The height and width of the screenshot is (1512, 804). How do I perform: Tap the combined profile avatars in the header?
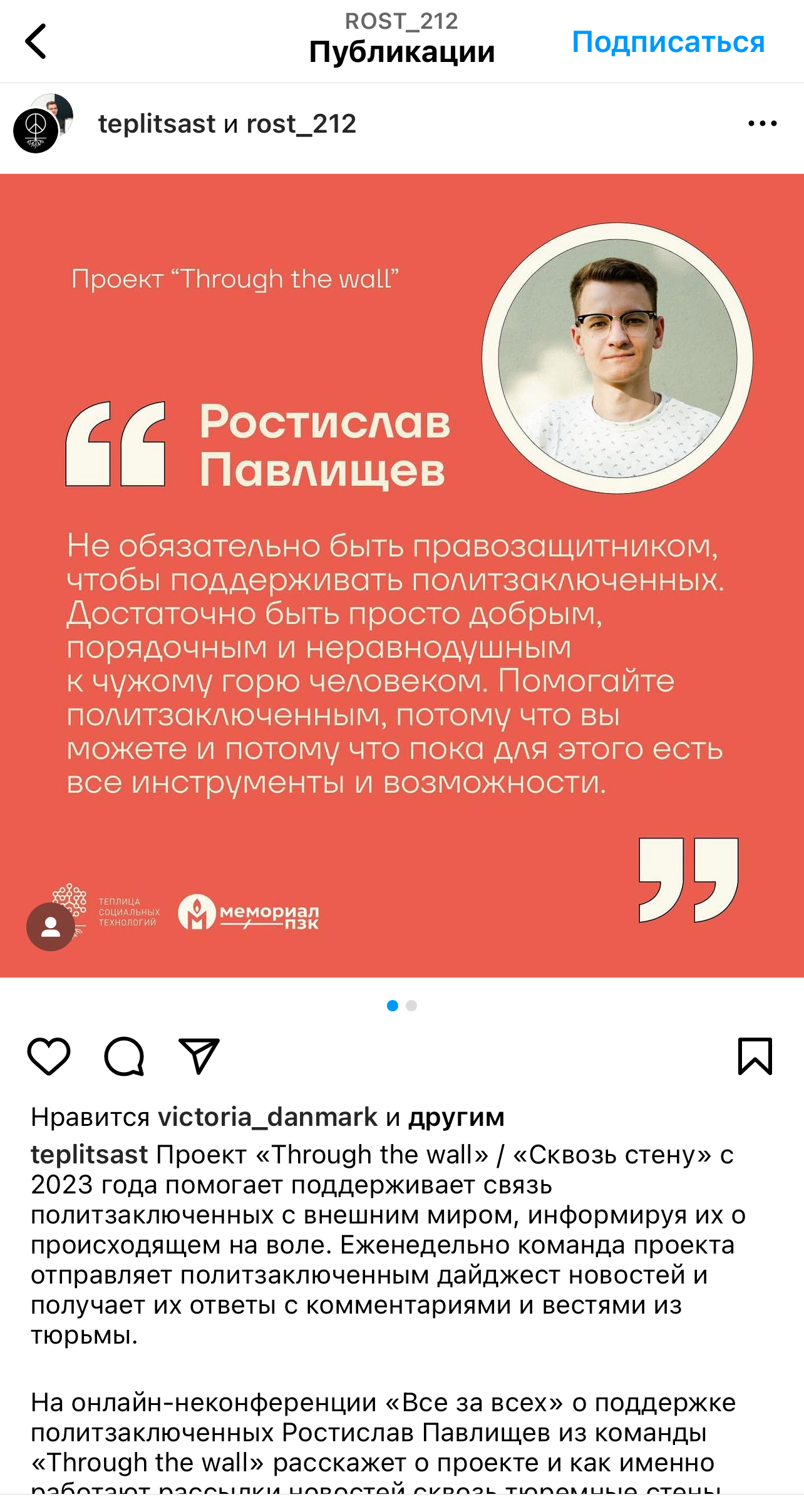43,123
